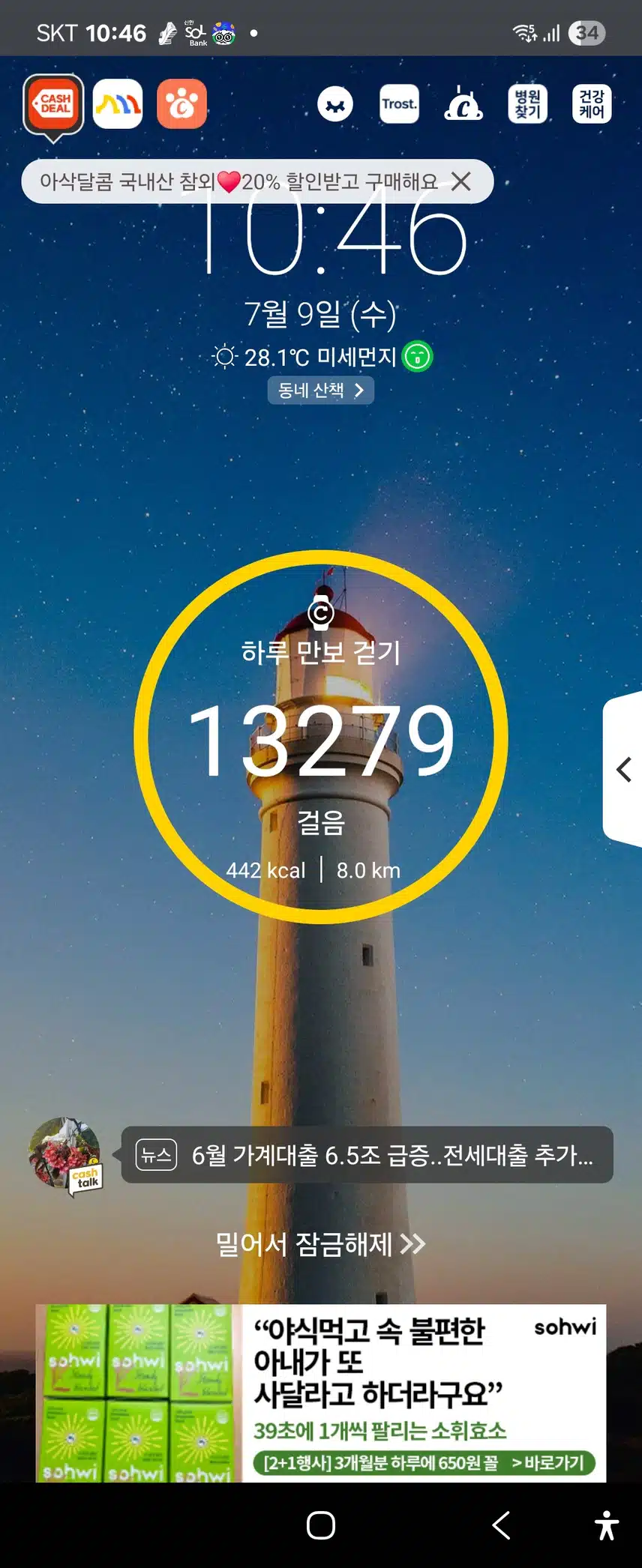Tap the system home button
Screen dimensions: 642x1568
pyautogui.click(x=321, y=1525)
